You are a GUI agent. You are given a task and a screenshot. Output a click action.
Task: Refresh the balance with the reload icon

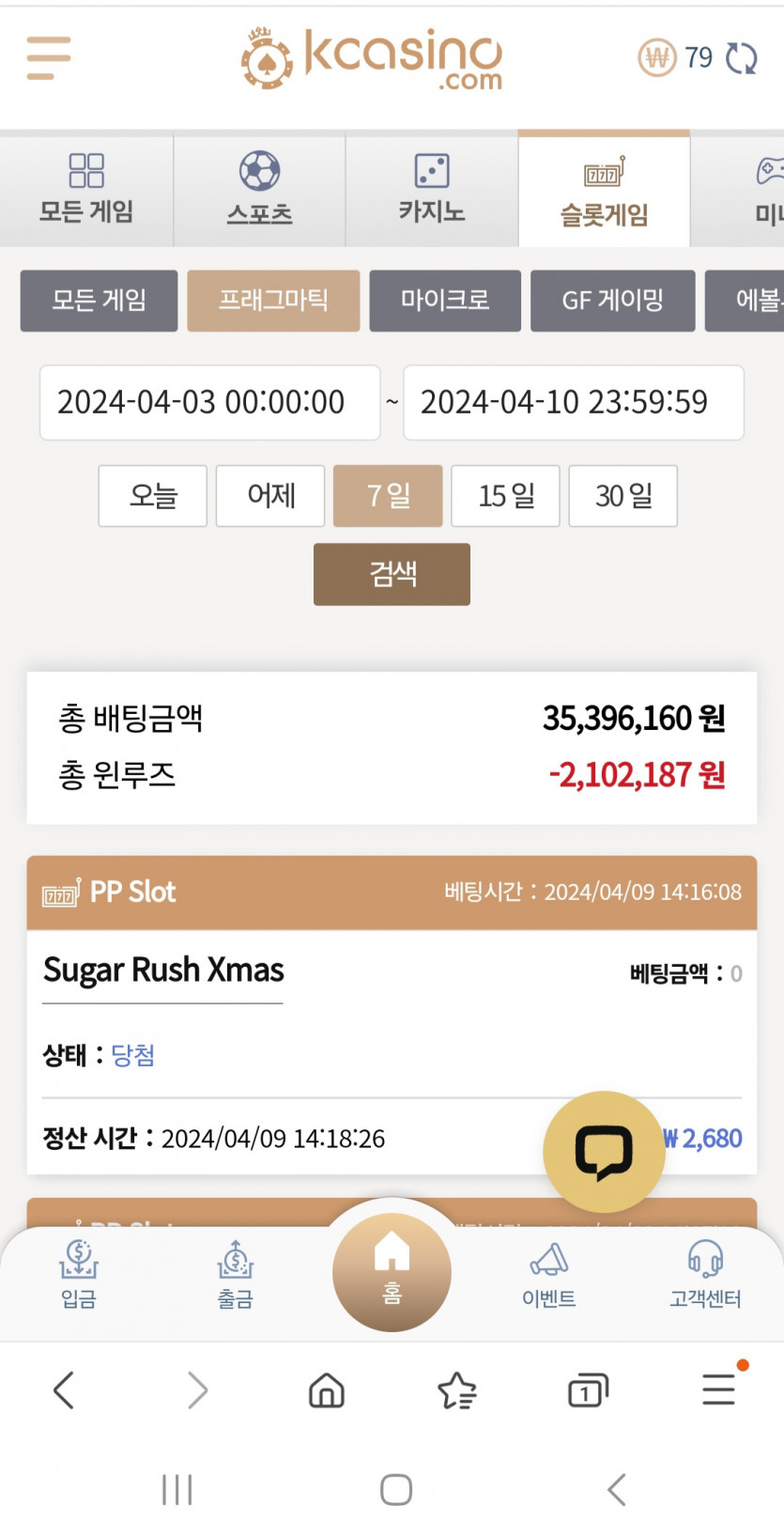tap(741, 58)
